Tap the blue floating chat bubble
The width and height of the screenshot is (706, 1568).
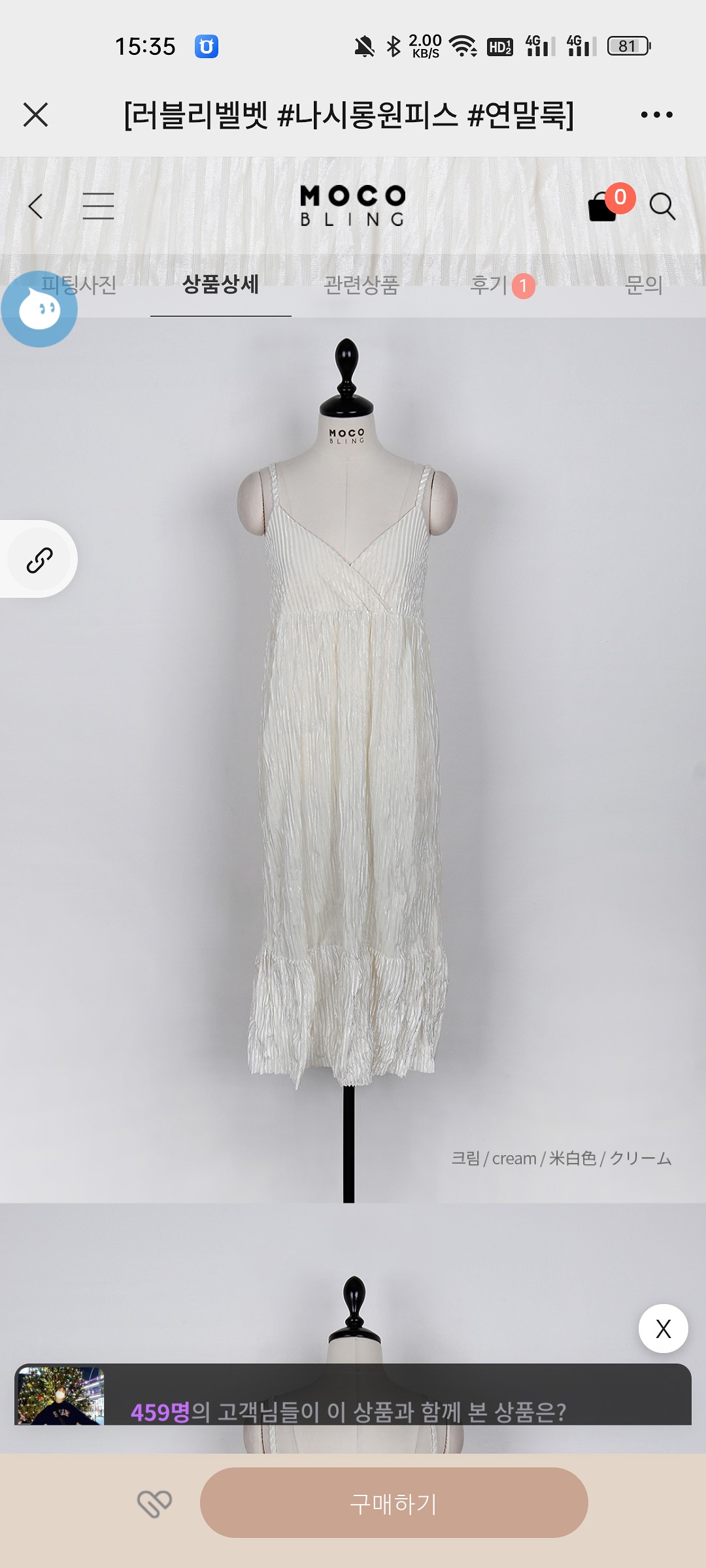39,309
